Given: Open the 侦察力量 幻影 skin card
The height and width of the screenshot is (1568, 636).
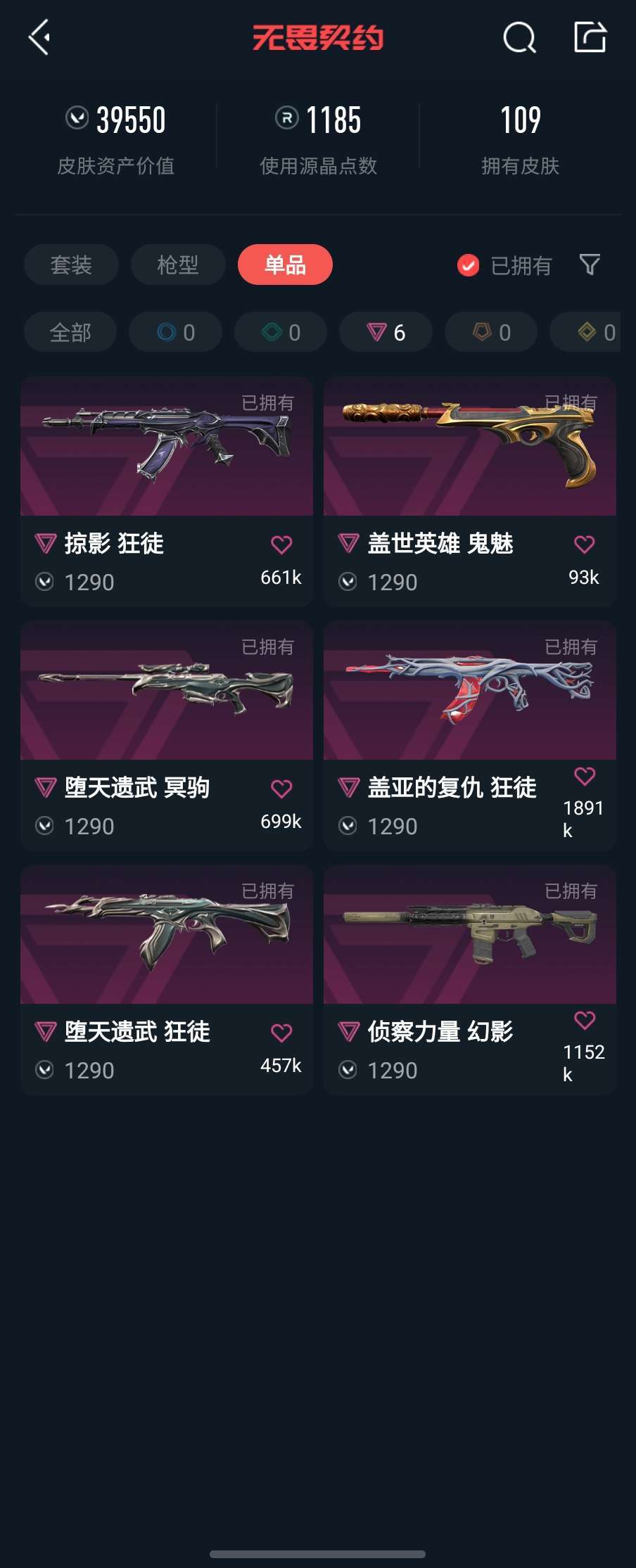Looking at the screenshot, I should pyautogui.click(x=470, y=979).
